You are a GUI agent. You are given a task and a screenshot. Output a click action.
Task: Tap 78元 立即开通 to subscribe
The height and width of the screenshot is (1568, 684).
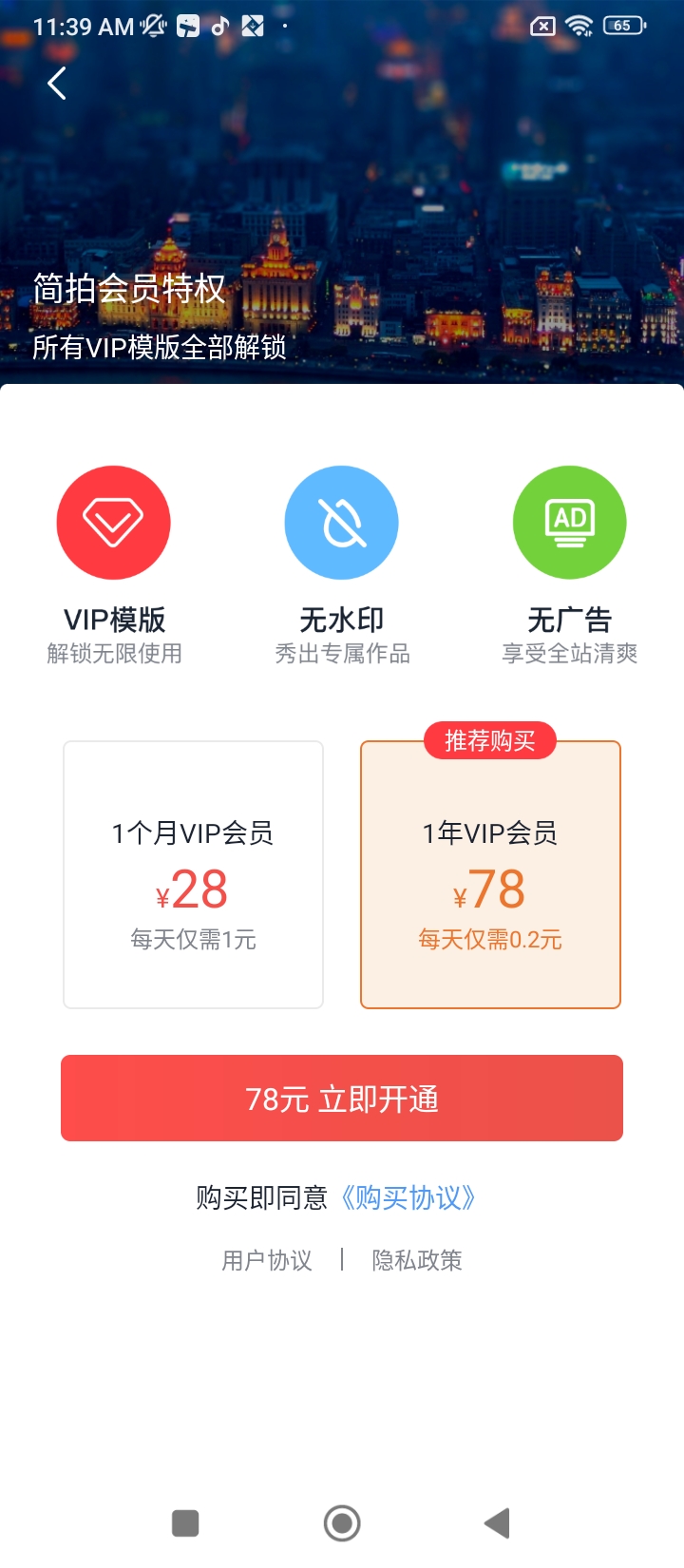click(342, 1098)
